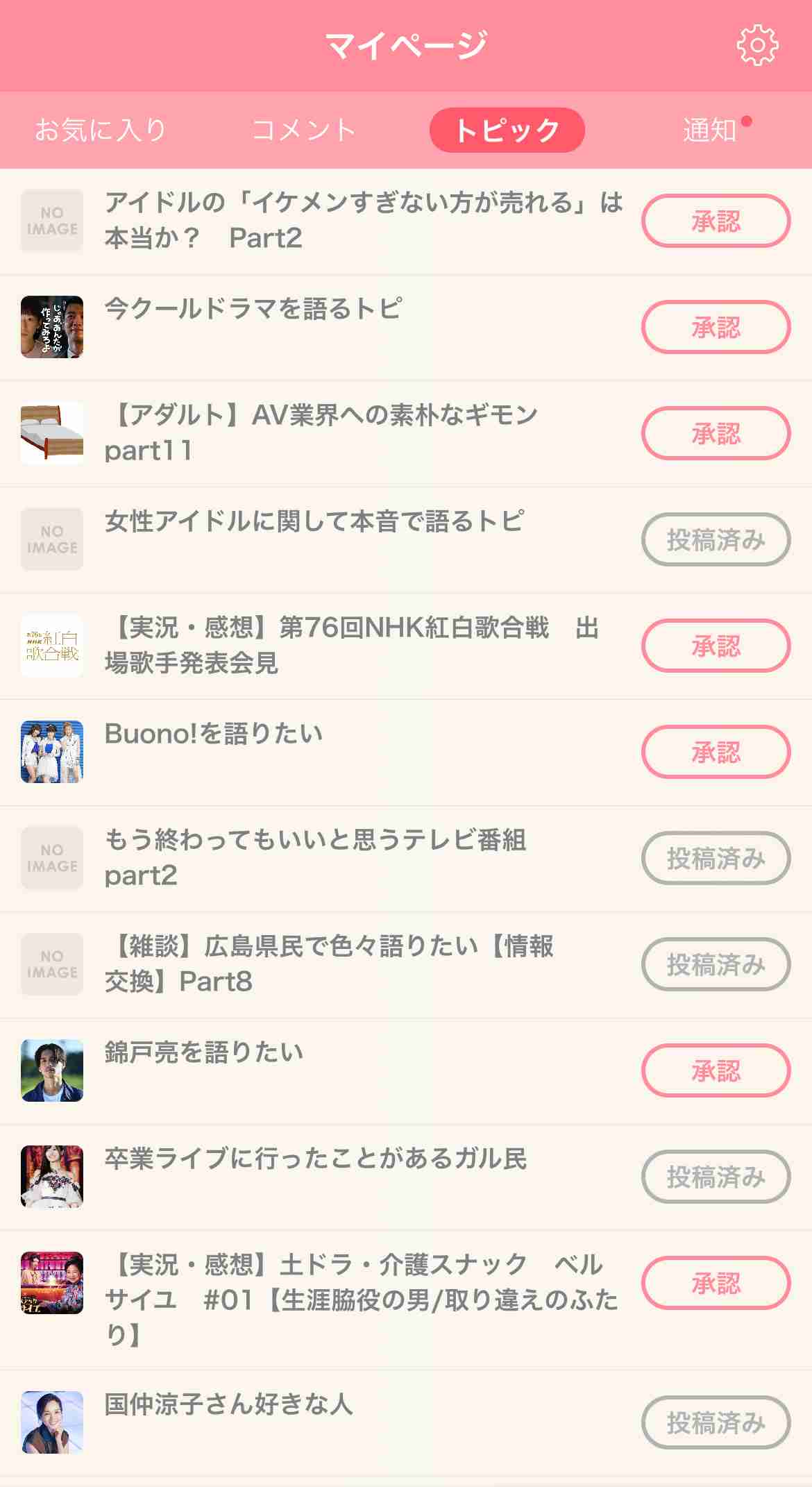Click the bed illustration thumbnail
Image resolution: width=812 pixels, height=1487 pixels.
pos(51,433)
